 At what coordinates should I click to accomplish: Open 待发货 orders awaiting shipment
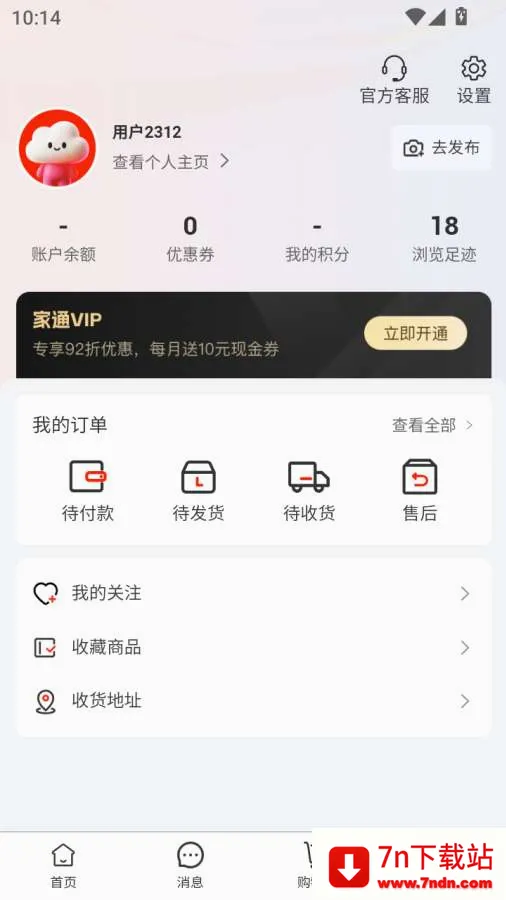198,491
